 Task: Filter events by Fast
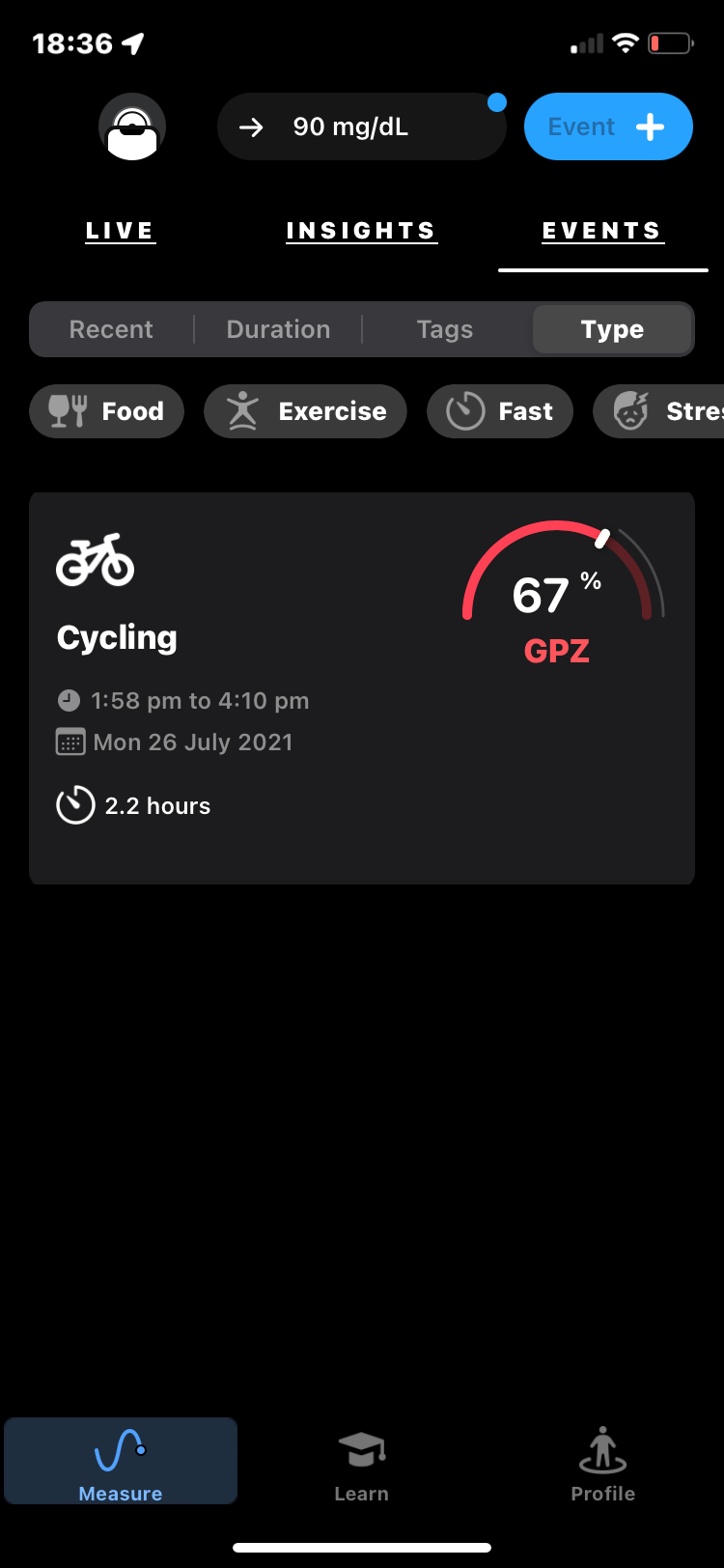coord(500,411)
